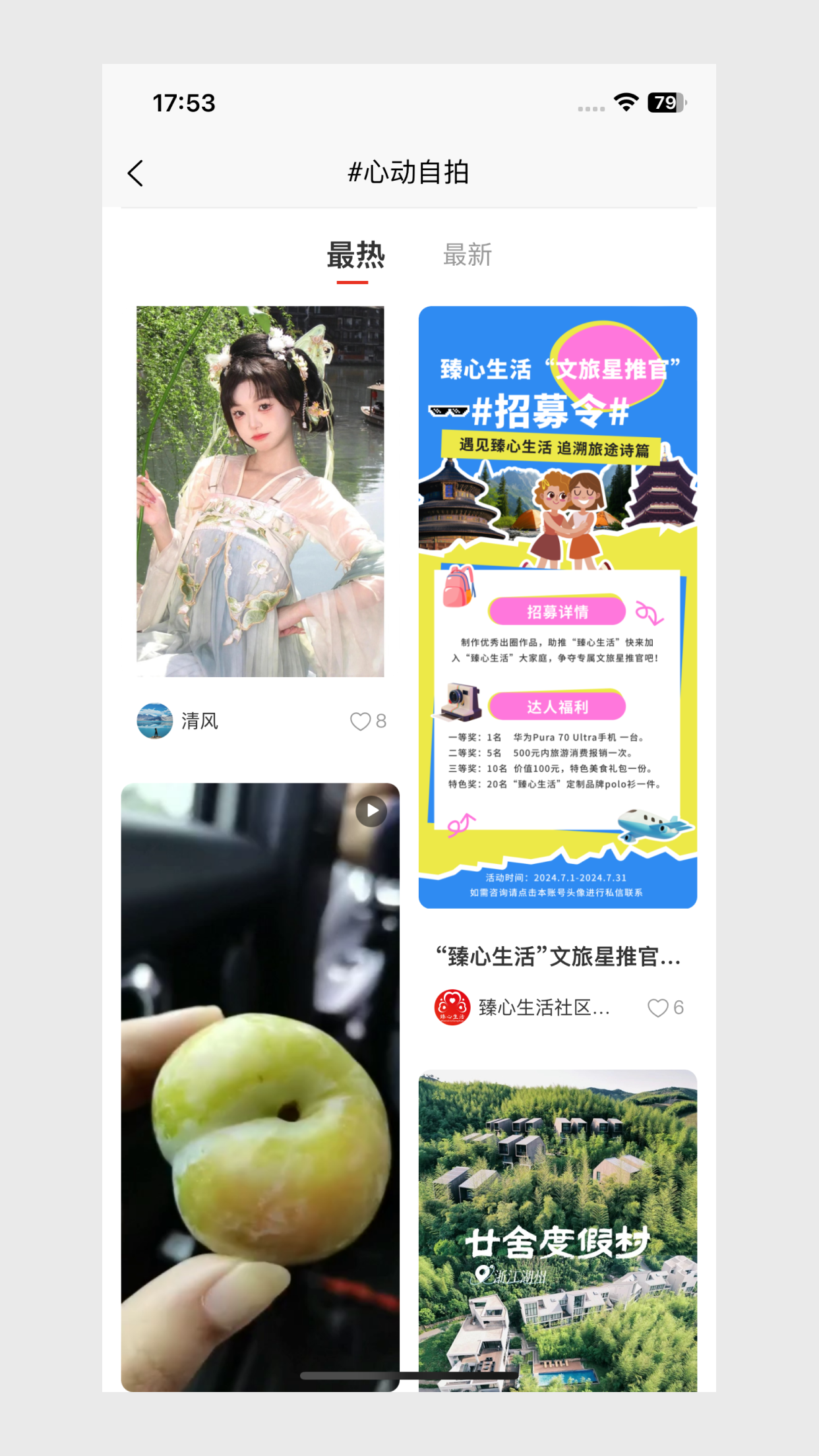Tap the heart icon on the 臻心生活 recruitment post
This screenshot has width=819, height=1456.
658,1007
